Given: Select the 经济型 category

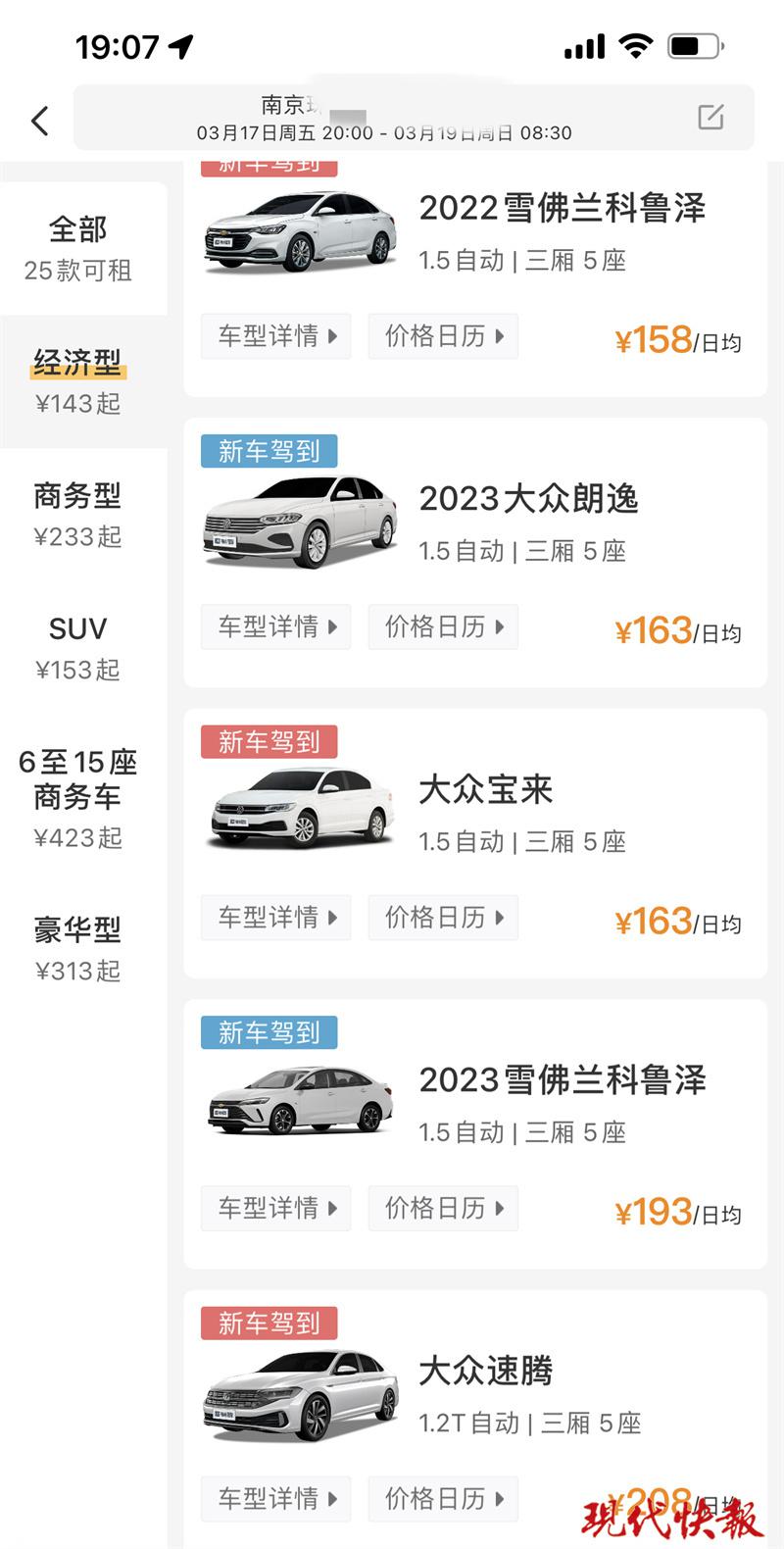Looking at the screenshot, I should point(78,381).
